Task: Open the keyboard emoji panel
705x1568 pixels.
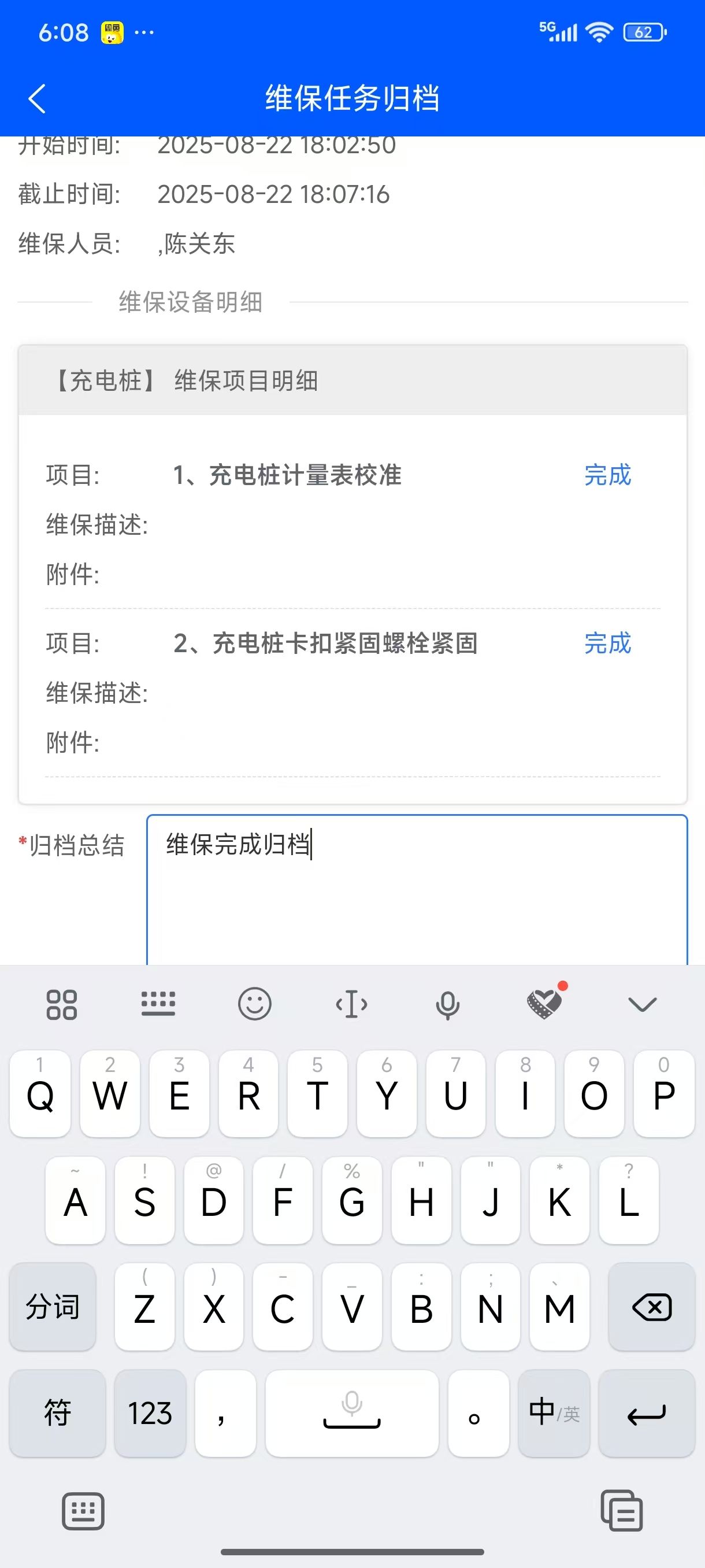Action: coord(254,1004)
